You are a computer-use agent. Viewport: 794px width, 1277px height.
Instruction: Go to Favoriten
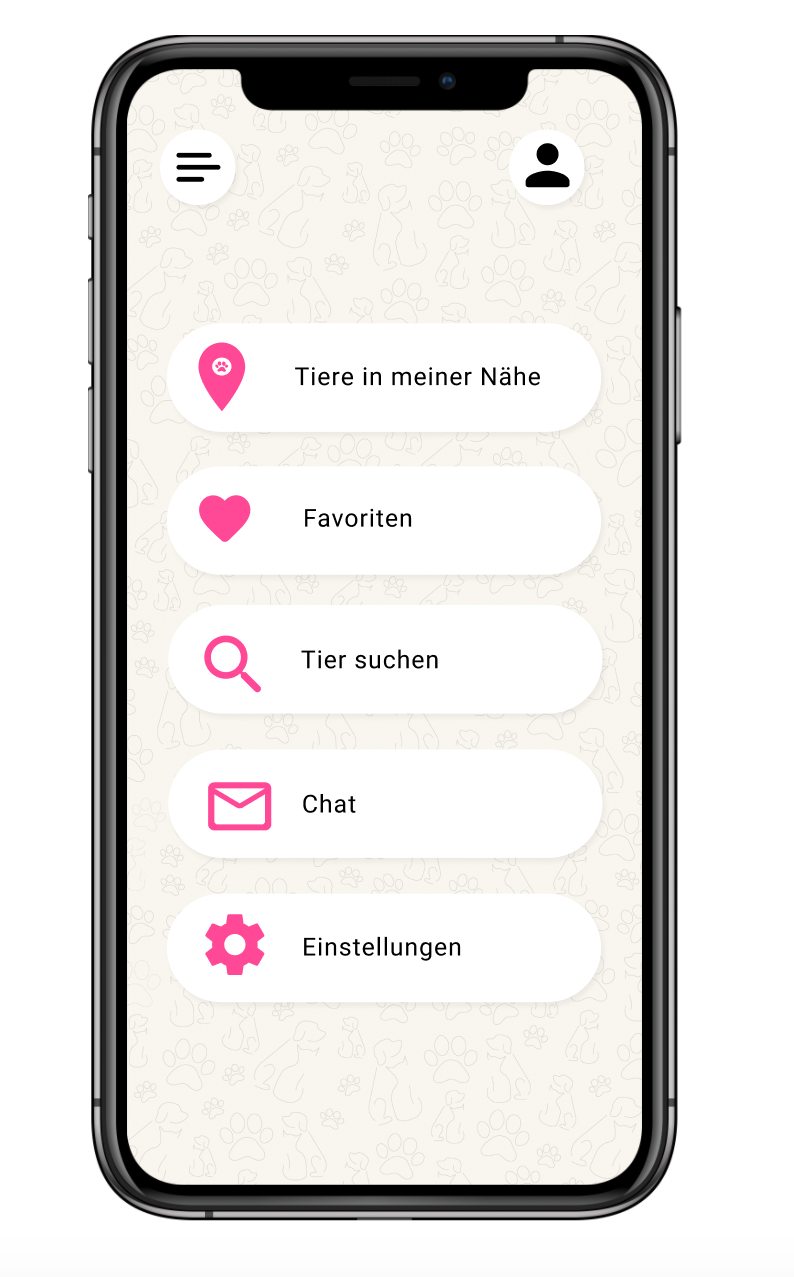[x=384, y=519]
